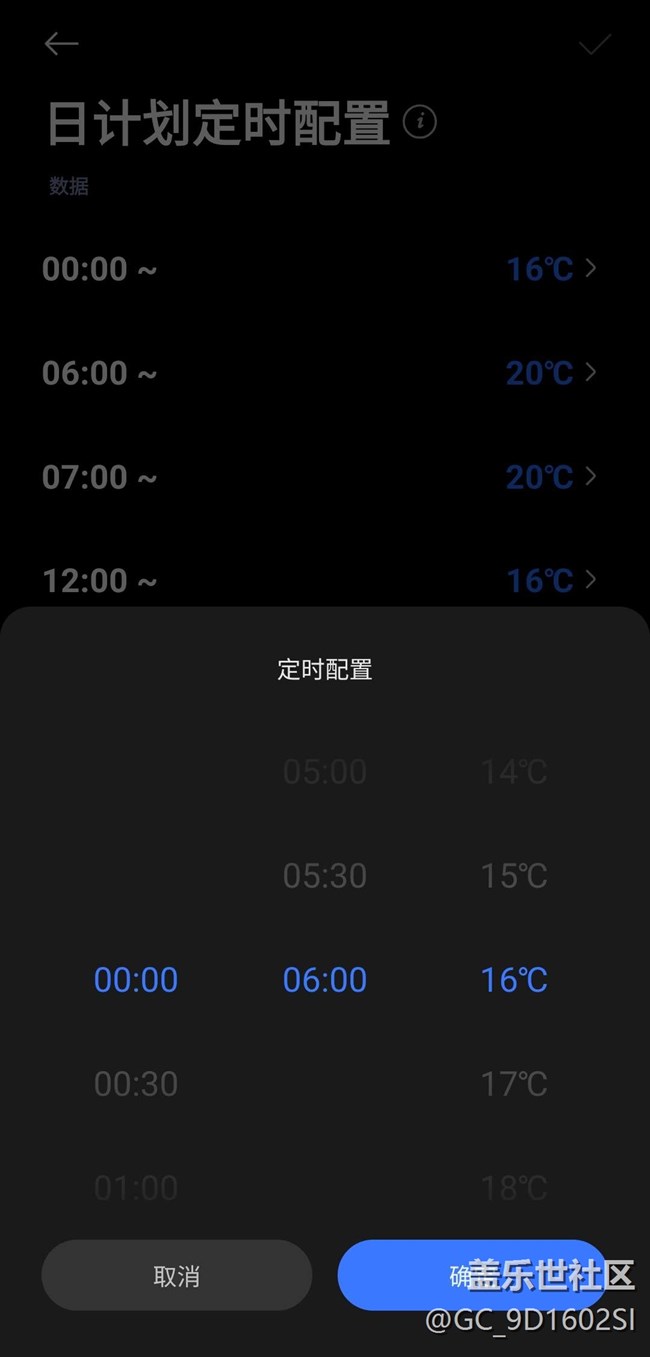Set temperature to 17℃ in the picker
Image resolution: width=650 pixels, height=1357 pixels.
[x=514, y=1084]
